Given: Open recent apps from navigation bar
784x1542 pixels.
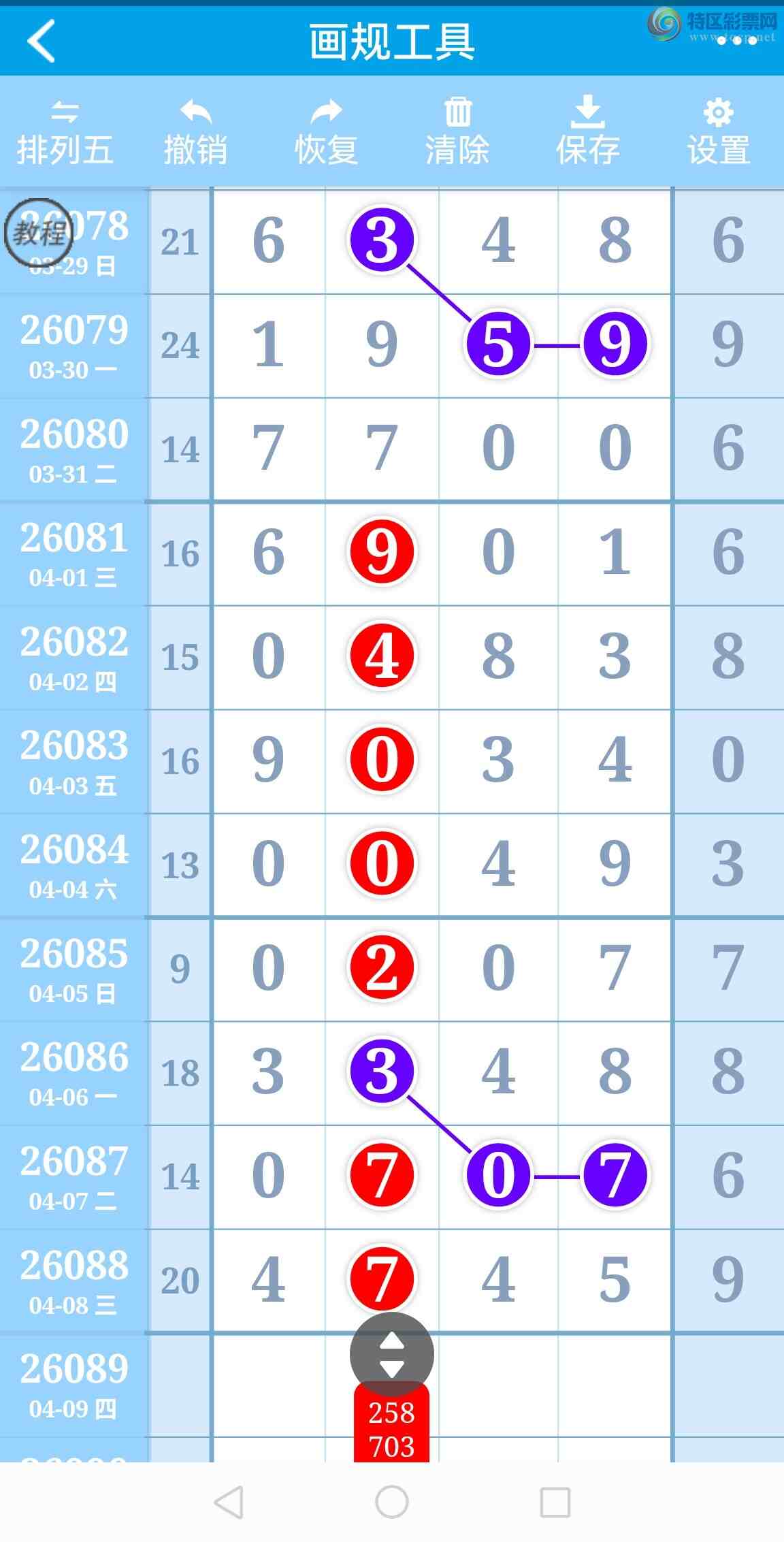Looking at the screenshot, I should click(555, 1502).
